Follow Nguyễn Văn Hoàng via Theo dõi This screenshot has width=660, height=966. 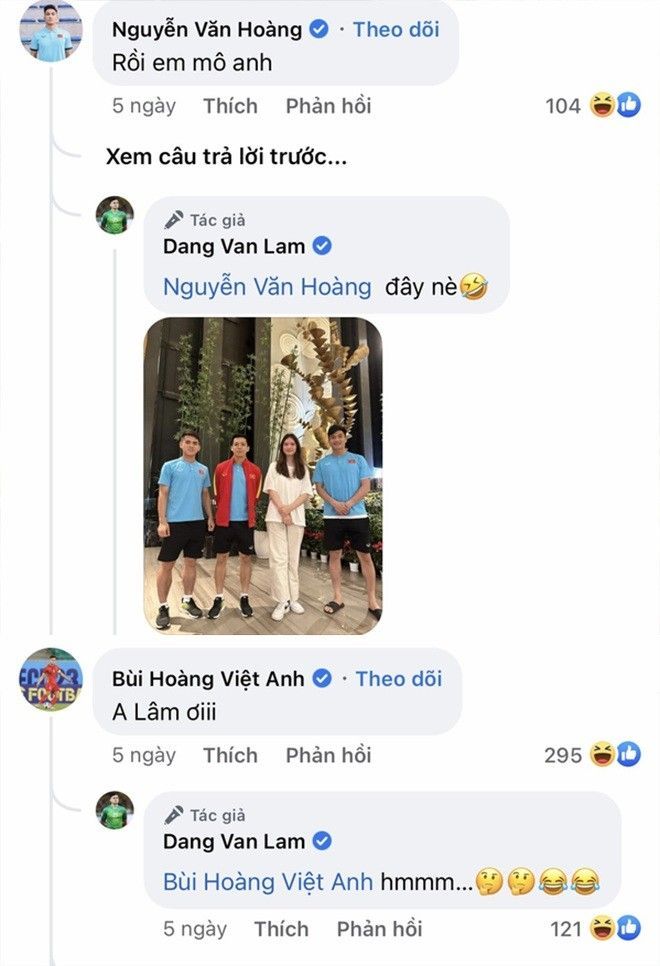point(396,29)
